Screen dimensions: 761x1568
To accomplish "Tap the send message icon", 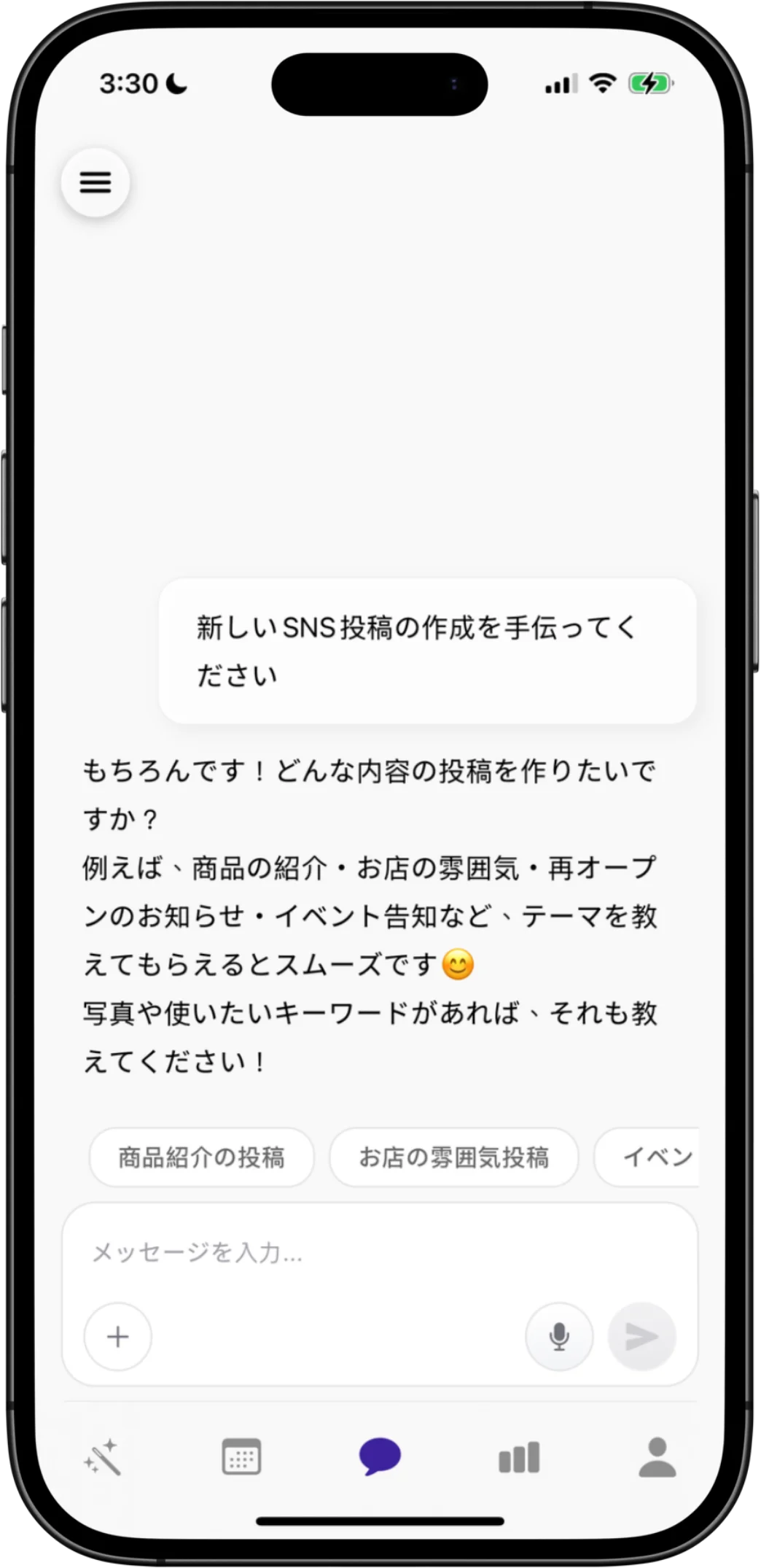I will pos(641,1336).
